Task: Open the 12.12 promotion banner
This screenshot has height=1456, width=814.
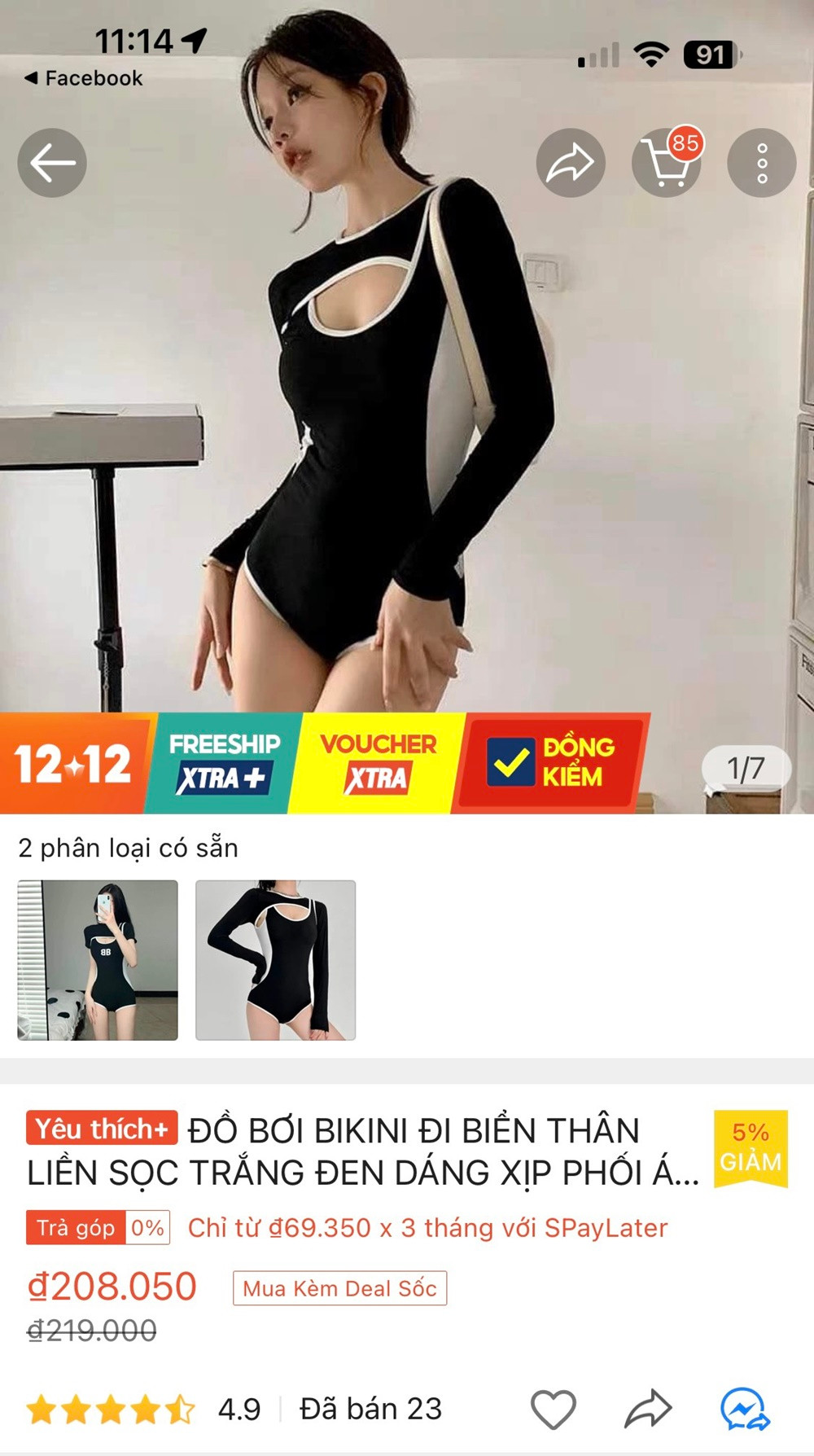Action: pos(73,764)
